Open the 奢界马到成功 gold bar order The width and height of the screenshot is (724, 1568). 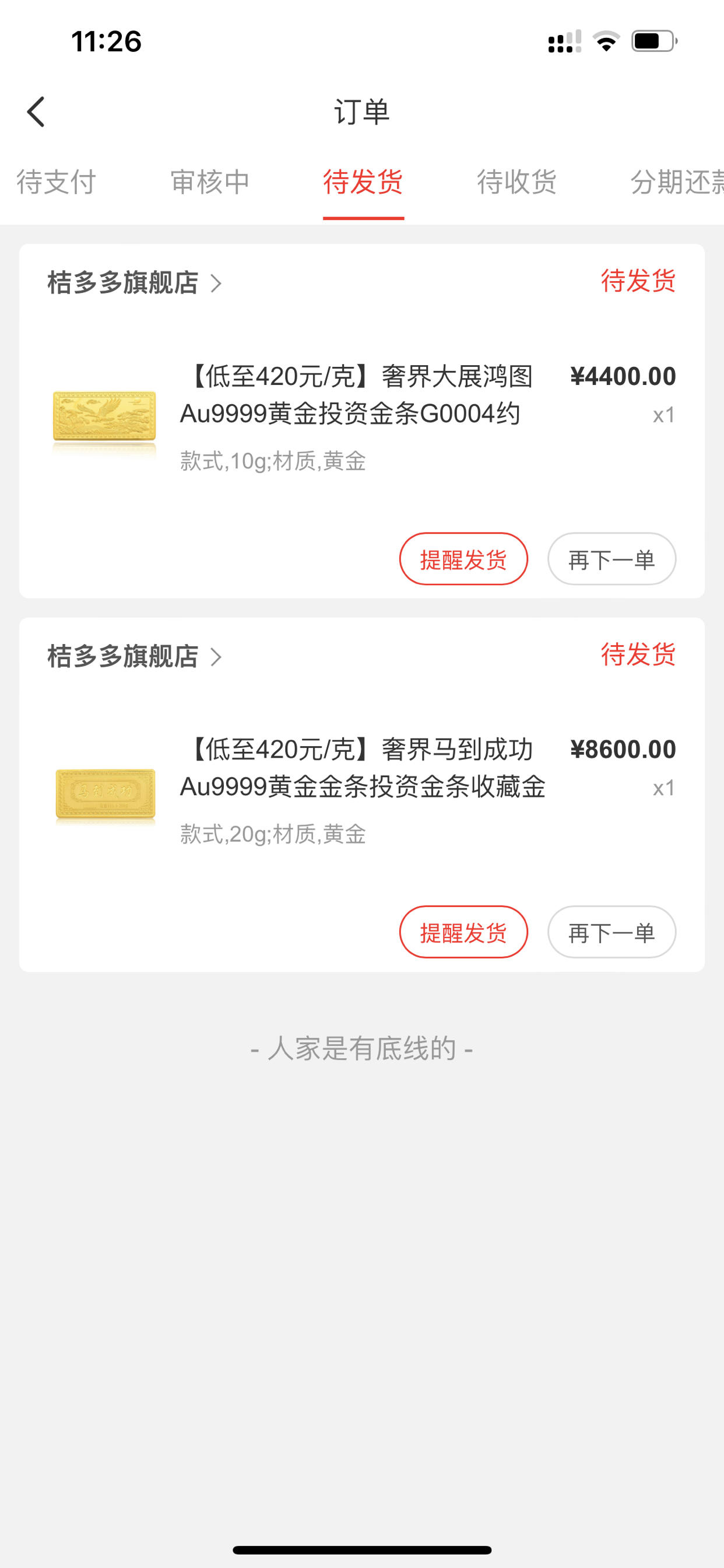pyautogui.click(x=362, y=792)
